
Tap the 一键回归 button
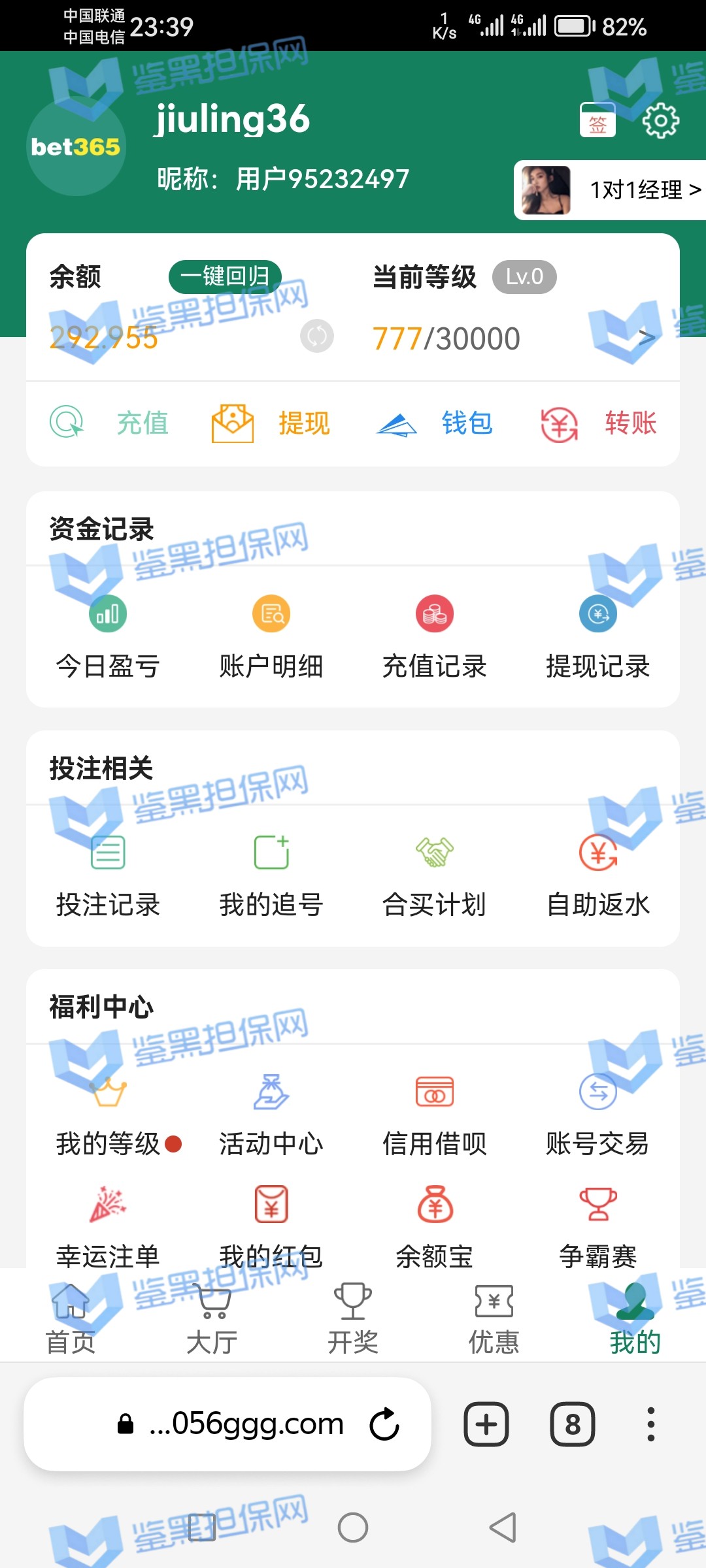pos(225,276)
